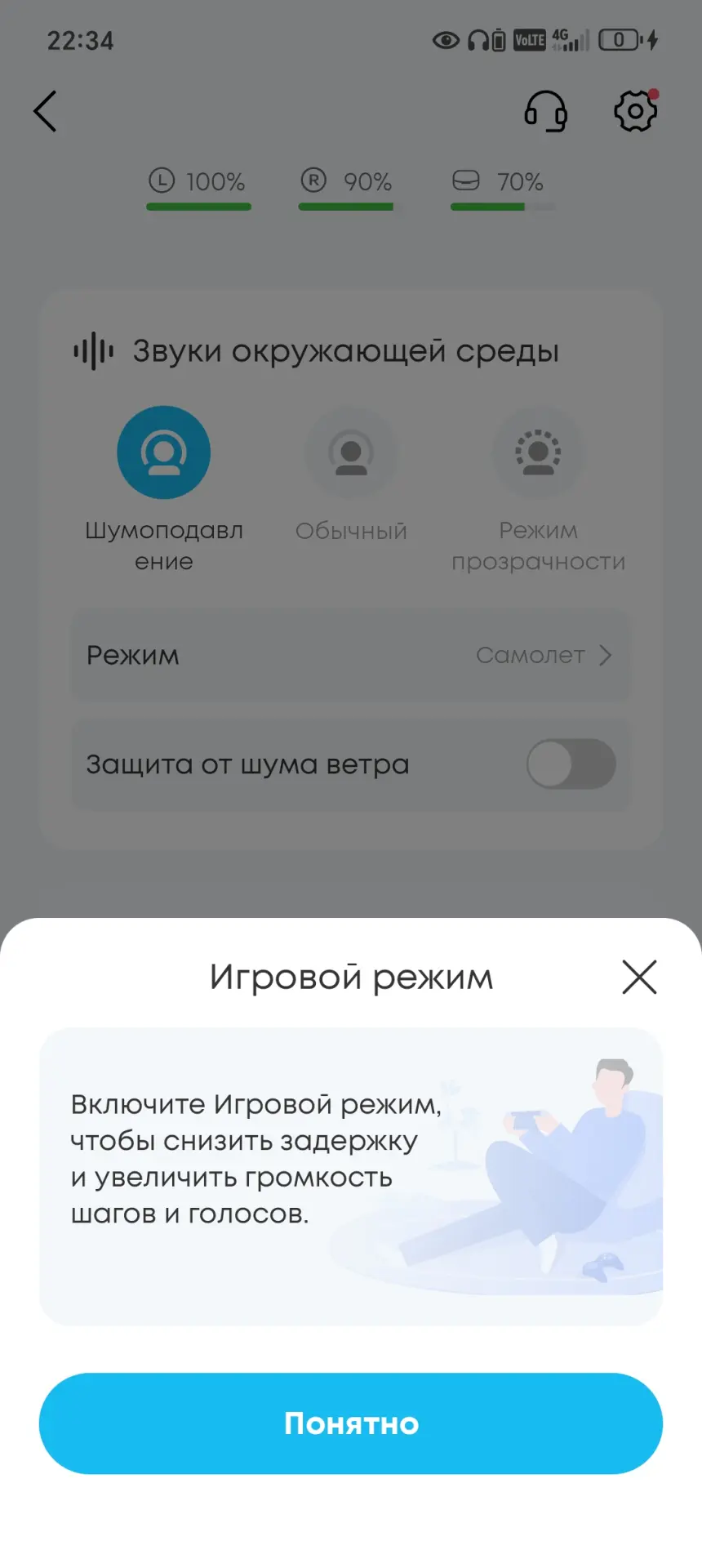Open the Режим selector showing Самолет
The height and width of the screenshot is (1568, 702).
[x=351, y=655]
